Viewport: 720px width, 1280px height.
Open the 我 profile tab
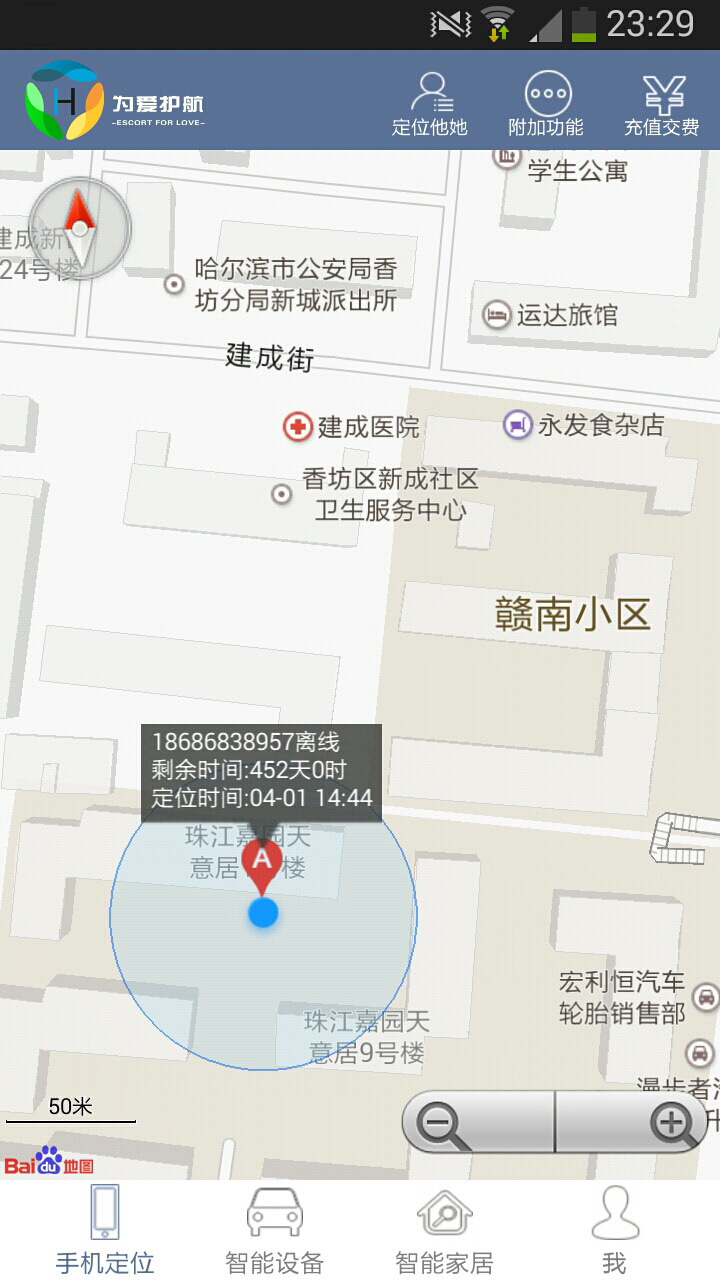click(614, 1229)
